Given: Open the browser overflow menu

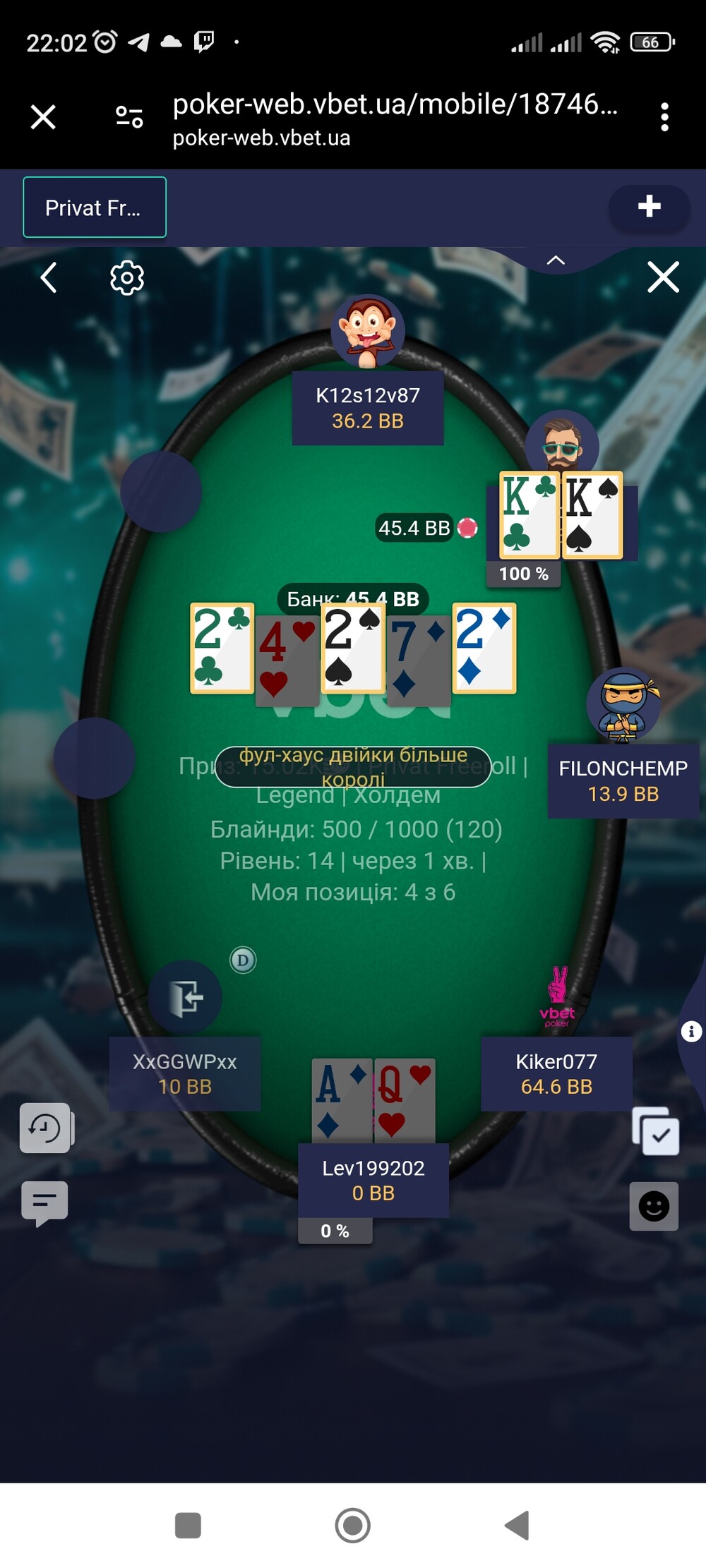Looking at the screenshot, I should (664, 117).
